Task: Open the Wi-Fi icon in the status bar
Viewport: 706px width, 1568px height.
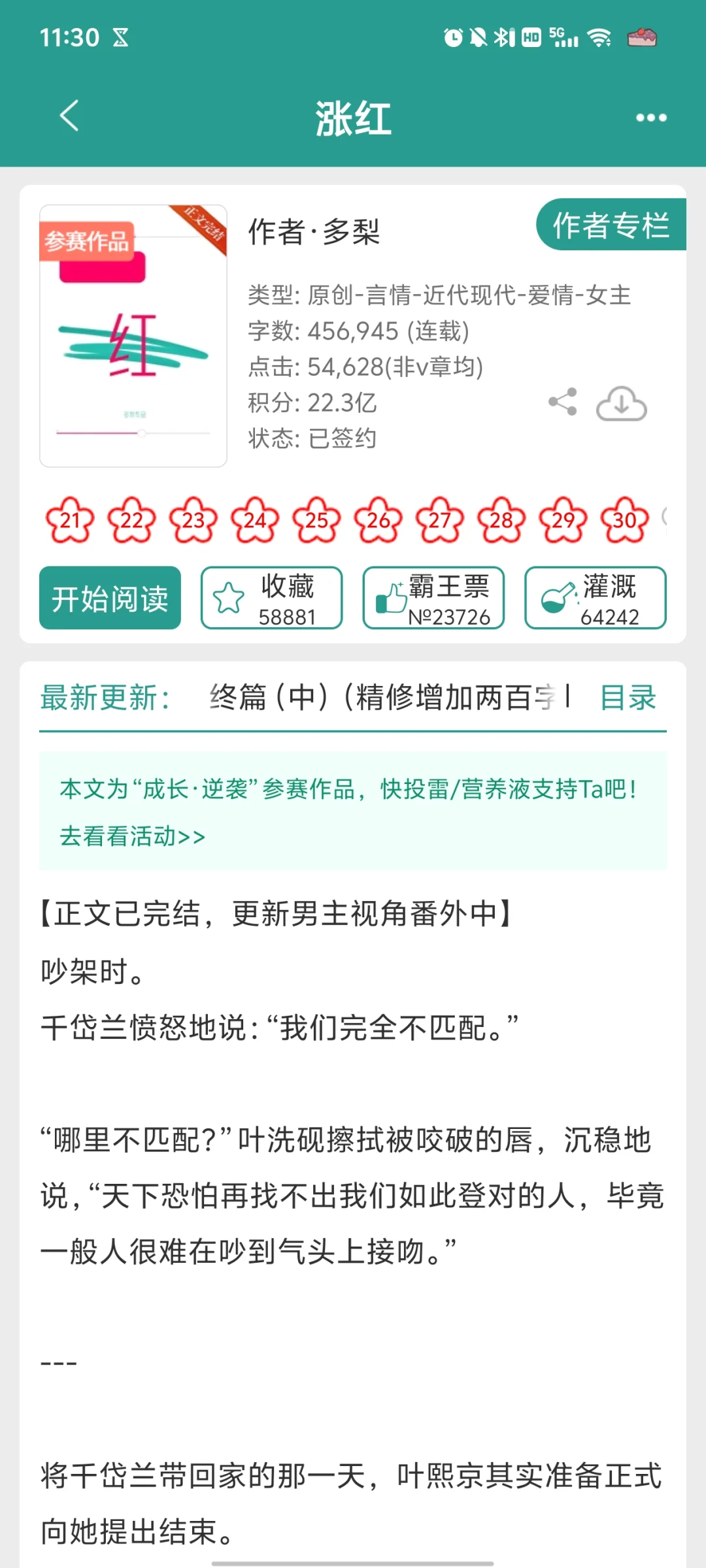Action: tap(599, 39)
